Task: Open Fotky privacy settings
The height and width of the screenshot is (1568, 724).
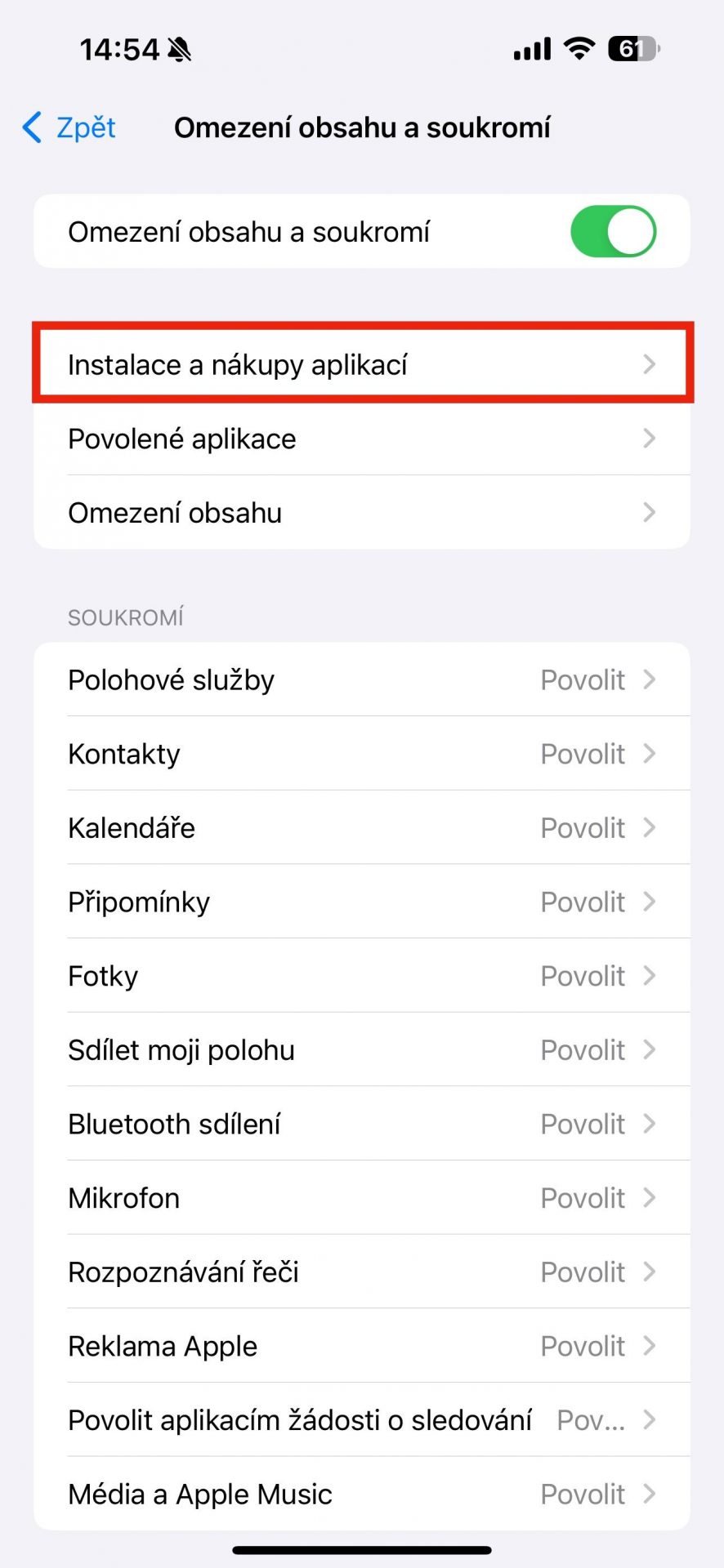Action: 362,976
